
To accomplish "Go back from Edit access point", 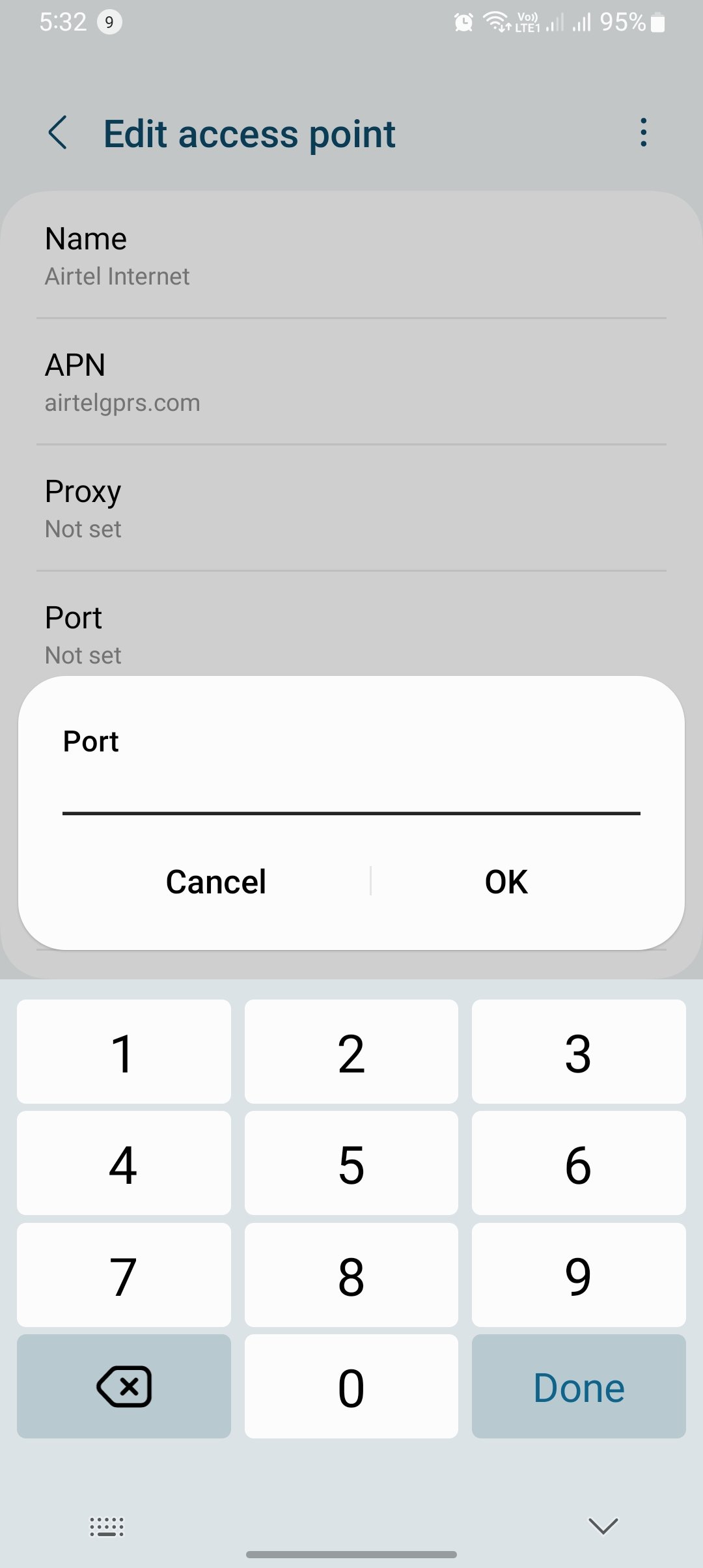I will pos(58,133).
